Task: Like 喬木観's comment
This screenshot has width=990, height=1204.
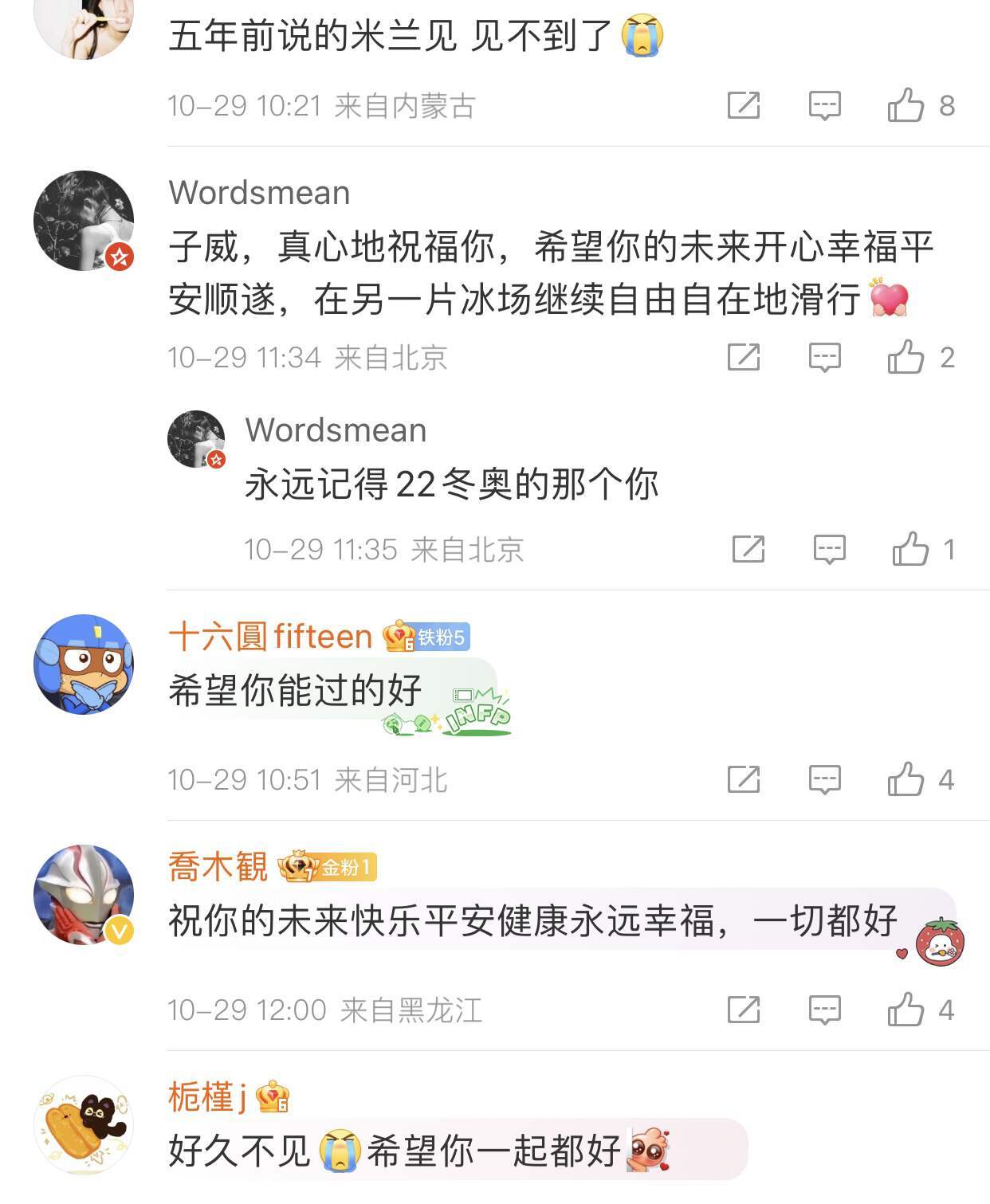Action: [x=906, y=1010]
